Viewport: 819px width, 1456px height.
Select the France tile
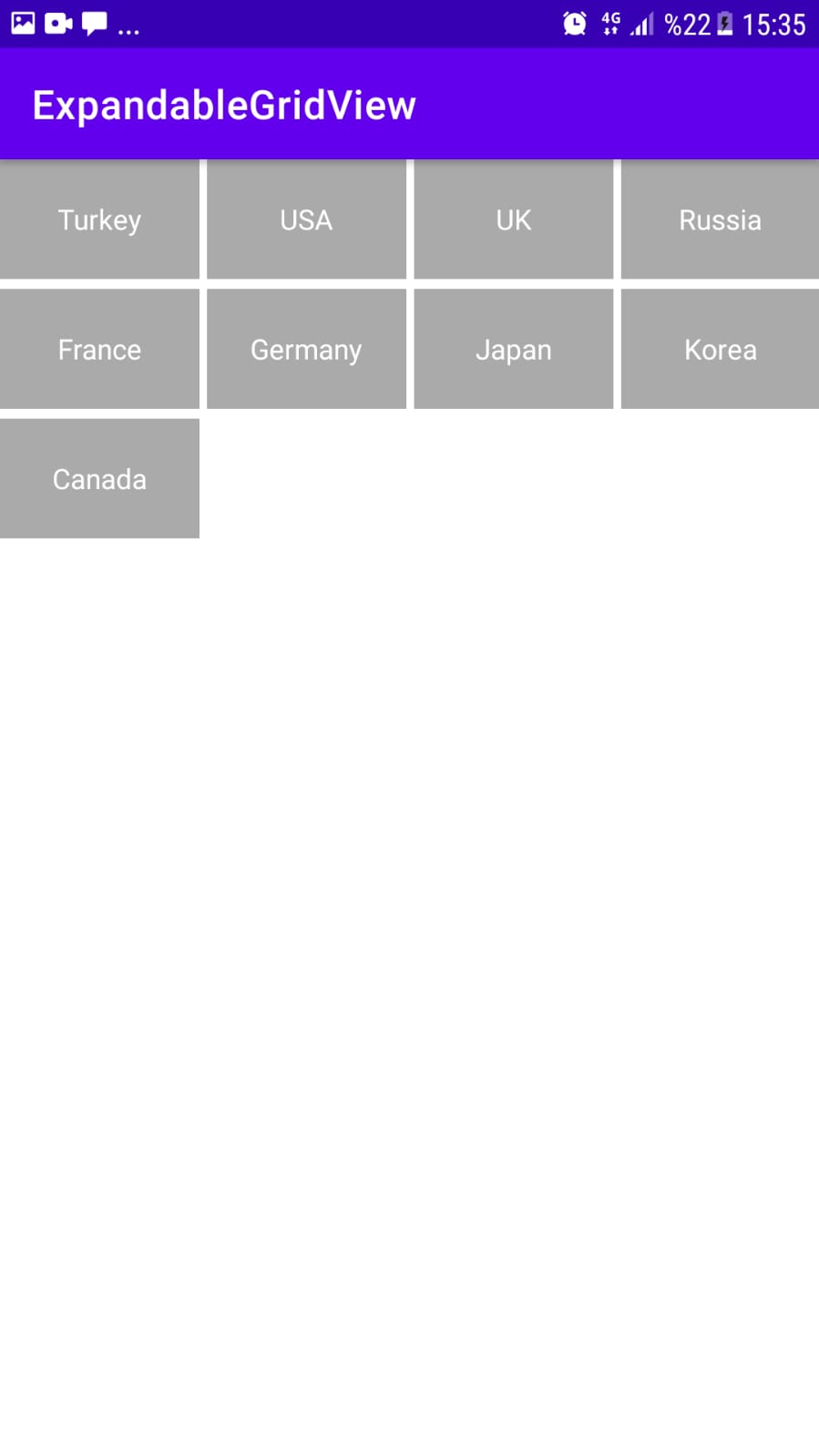tap(99, 349)
